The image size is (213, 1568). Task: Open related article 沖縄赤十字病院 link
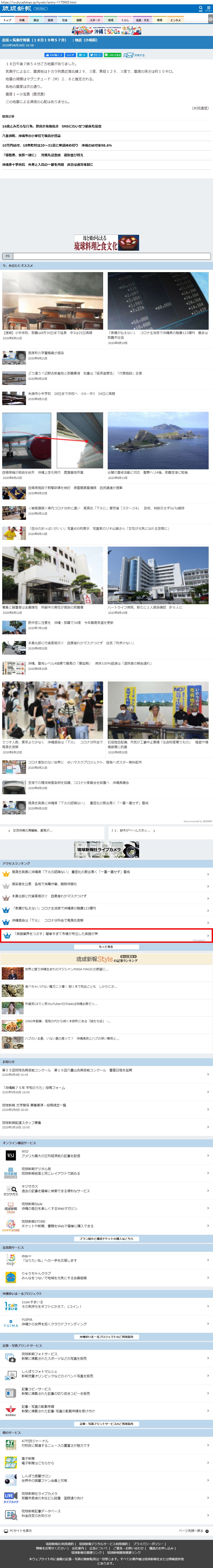tap(47, 164)
